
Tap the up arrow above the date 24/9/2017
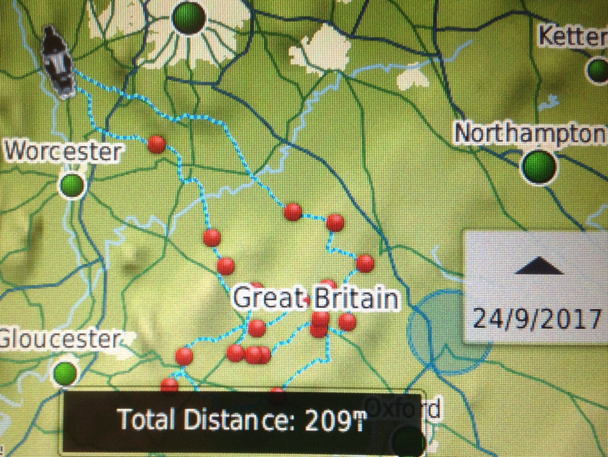[538, 265]
